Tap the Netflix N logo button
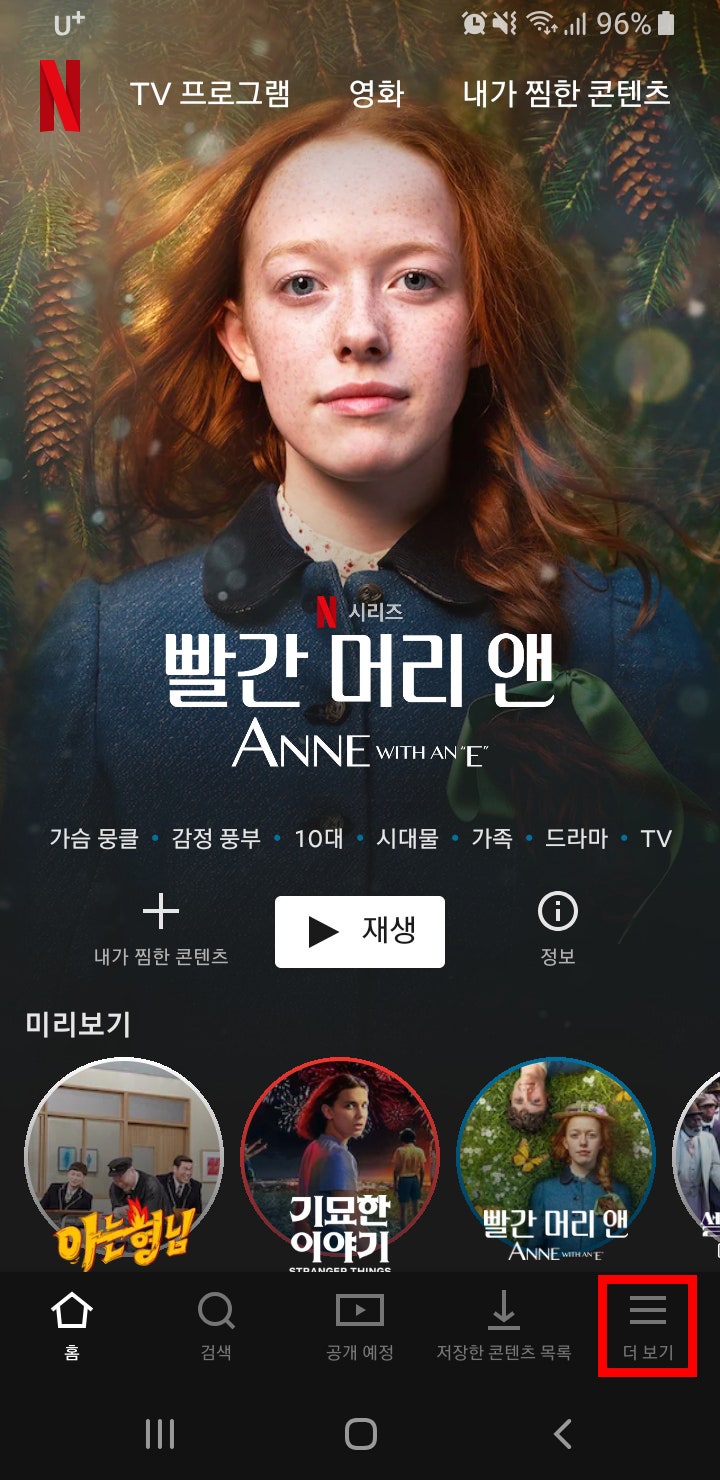 pyautogui.click(x=60, y=96)
